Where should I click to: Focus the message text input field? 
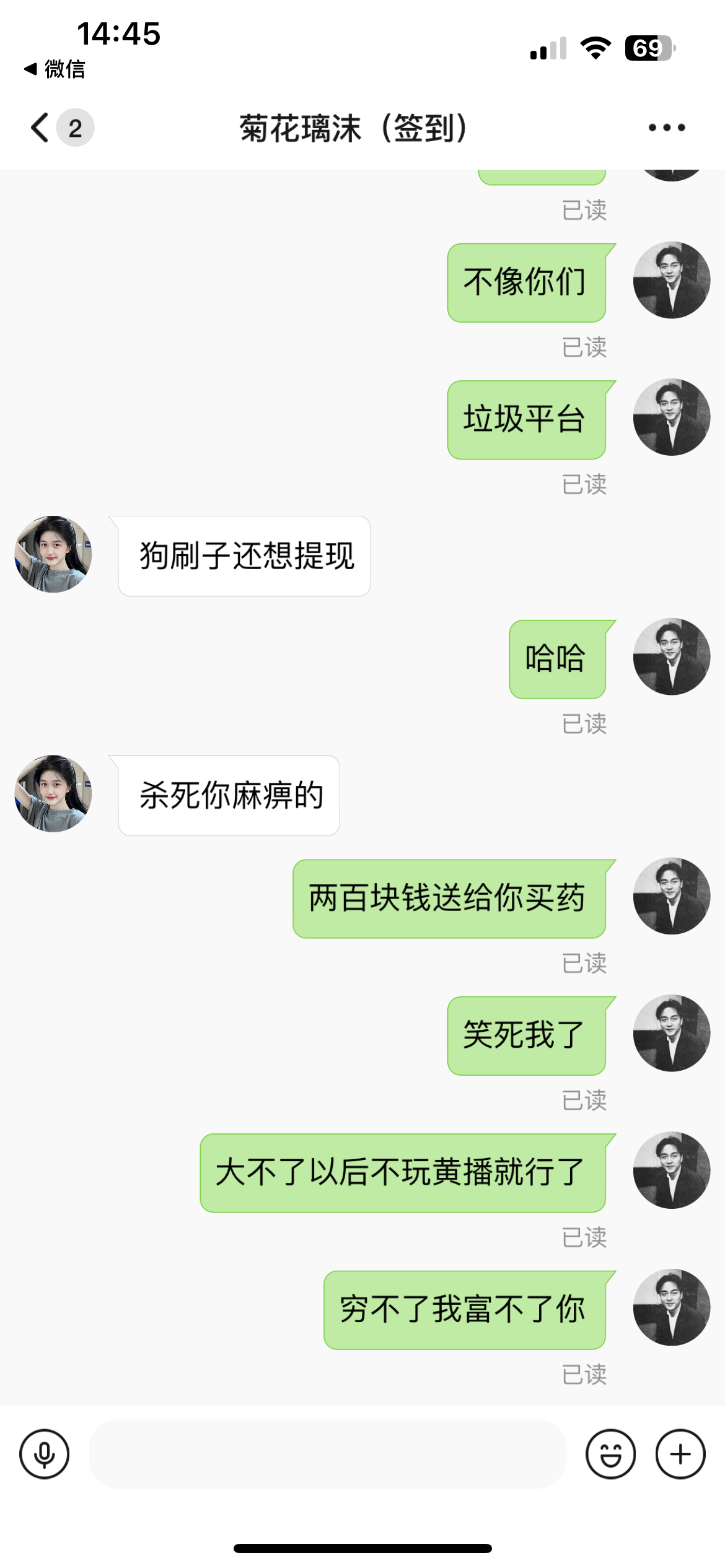click(327, 1453)
